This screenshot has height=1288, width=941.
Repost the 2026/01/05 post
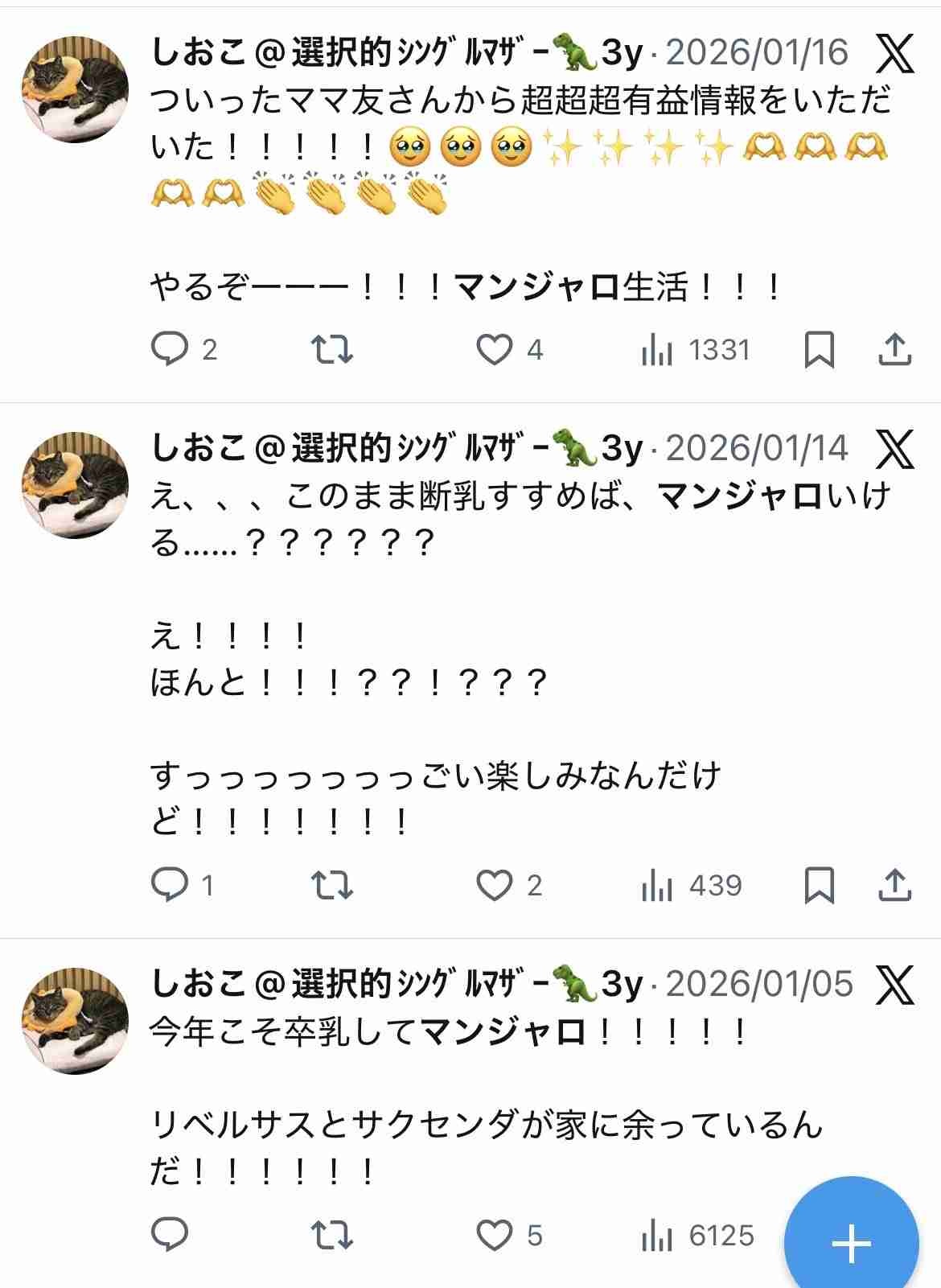331,1235
